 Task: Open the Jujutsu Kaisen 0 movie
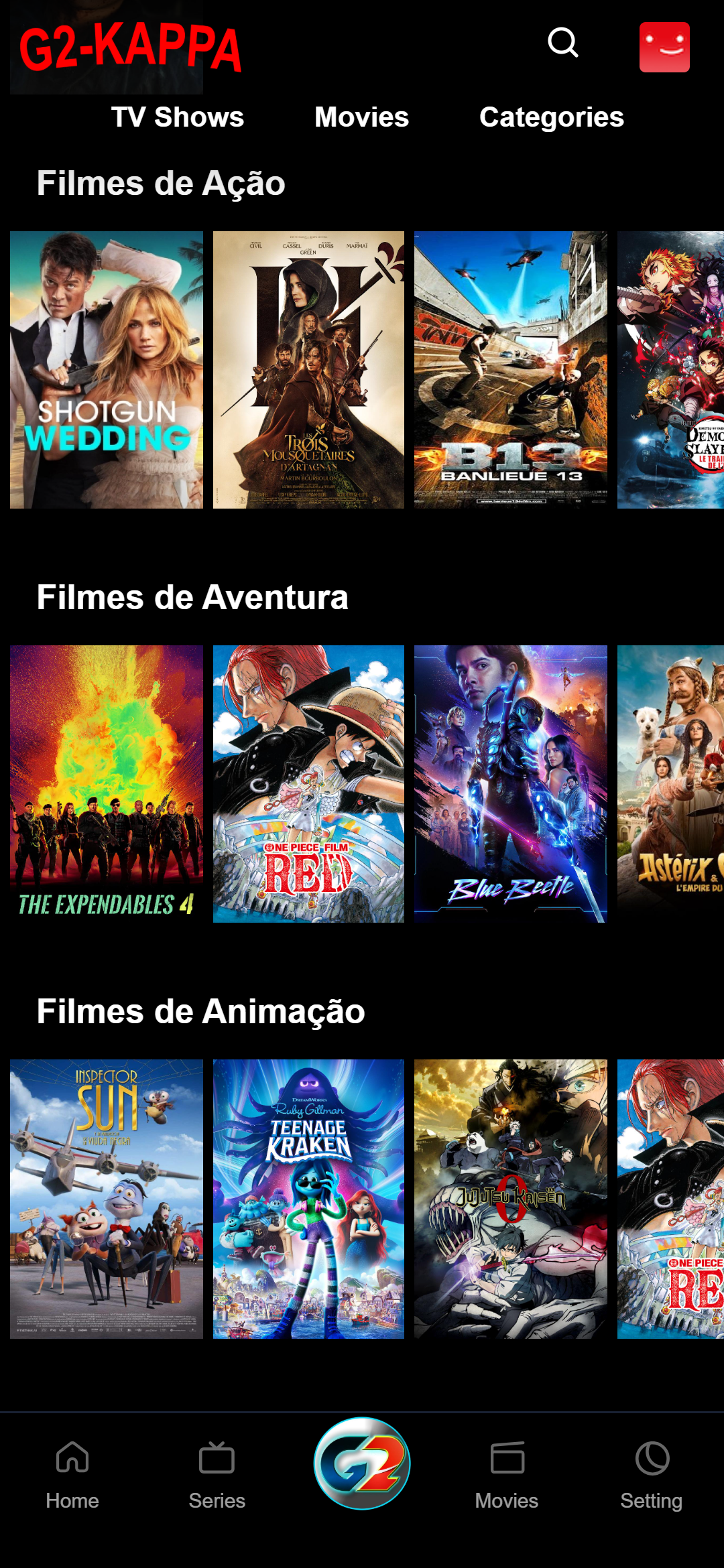click(511, 1198)
